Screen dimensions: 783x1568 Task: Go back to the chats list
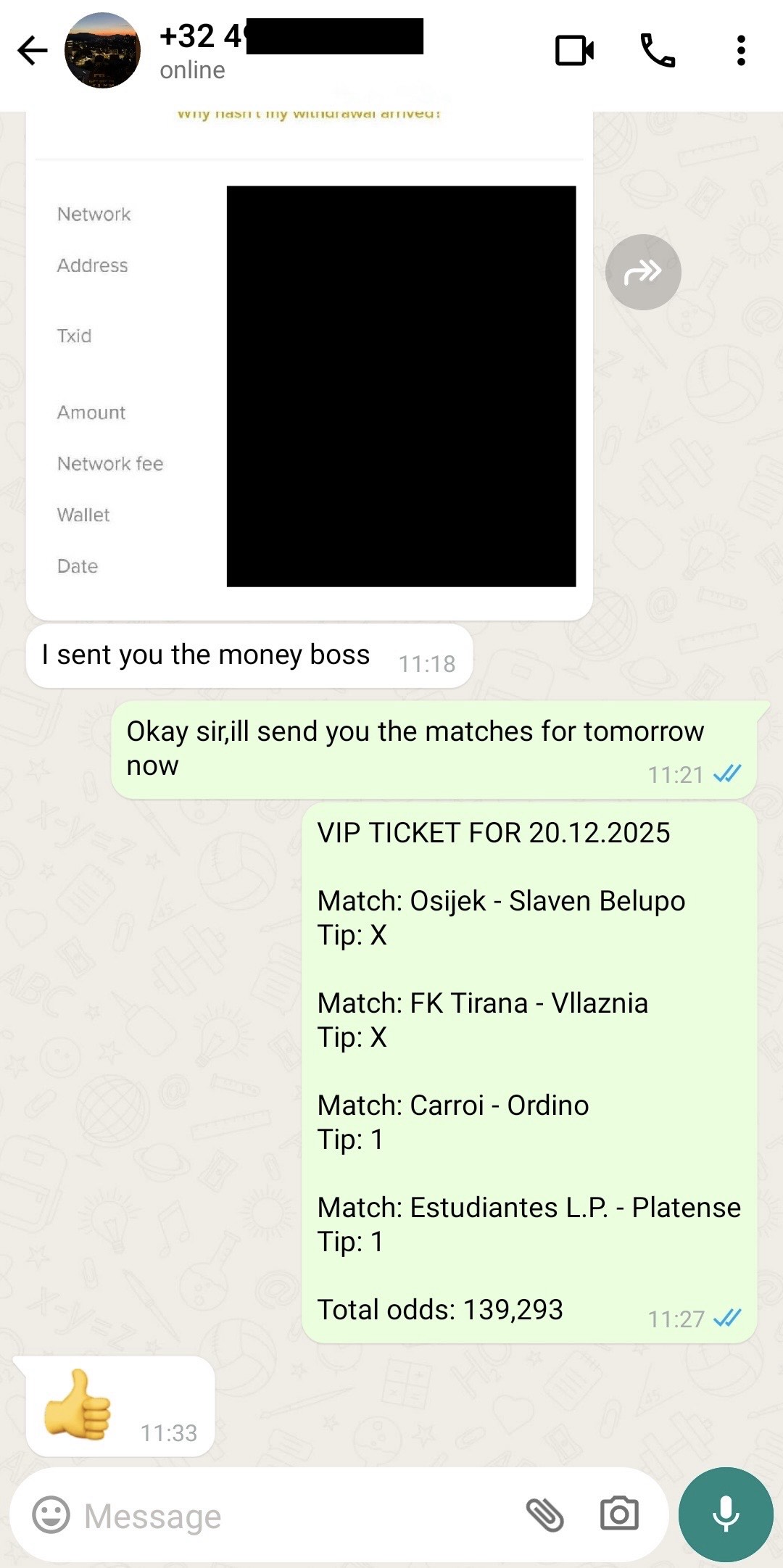click(x=33, y=51)
